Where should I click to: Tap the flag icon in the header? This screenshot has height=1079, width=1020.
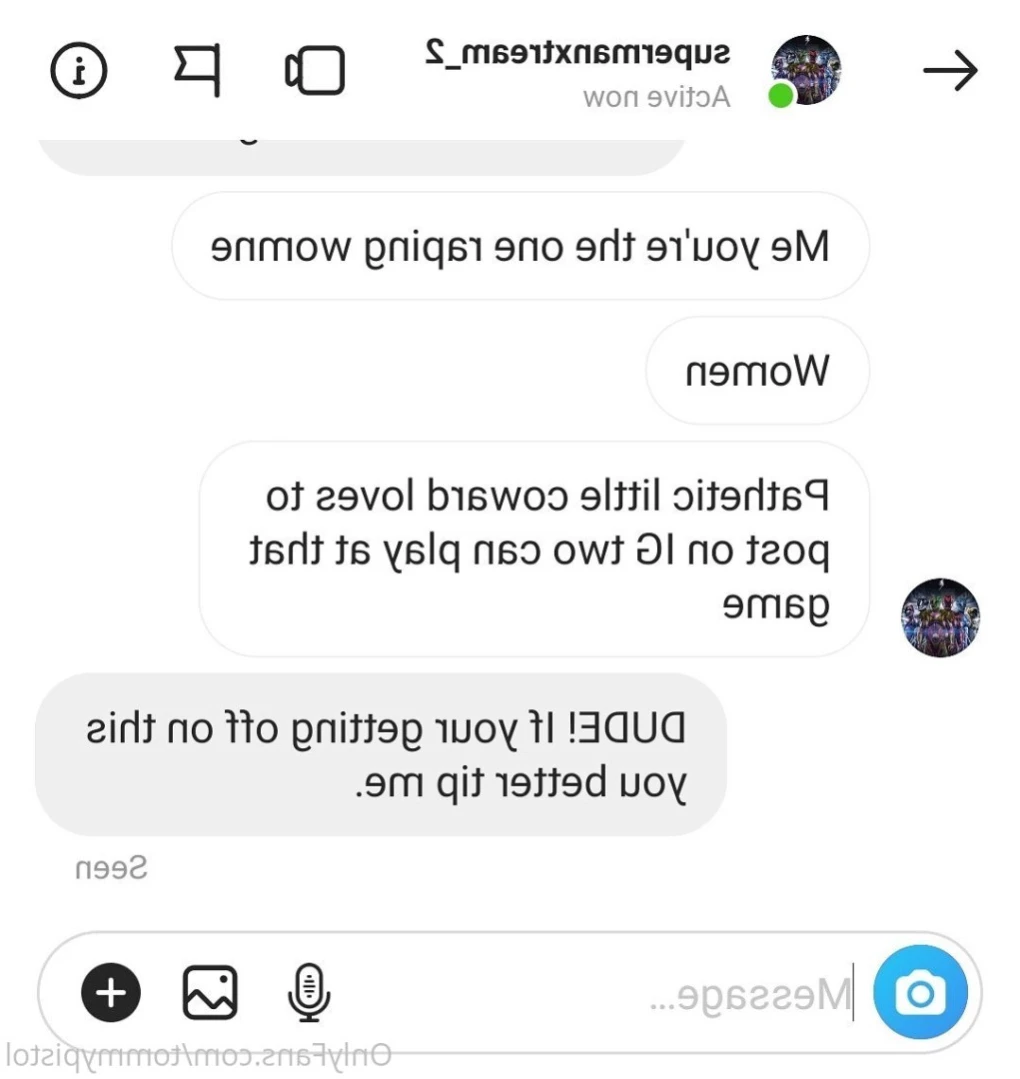point(196,69)
